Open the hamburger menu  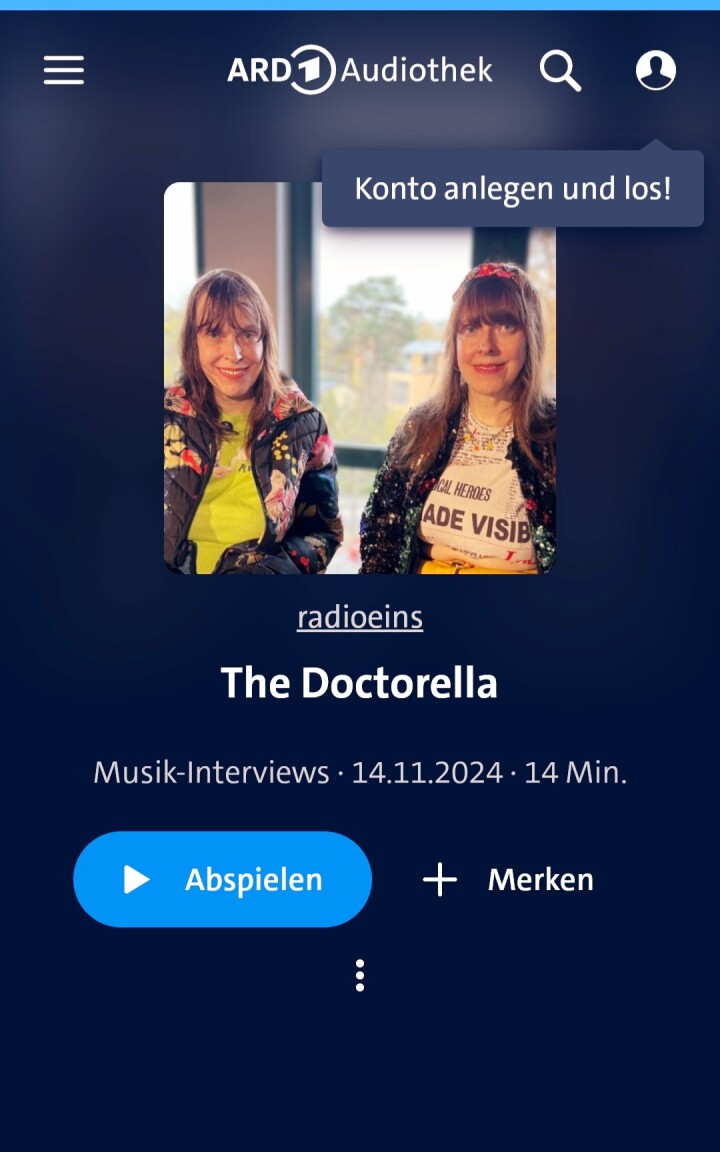(x=64, y=70)
